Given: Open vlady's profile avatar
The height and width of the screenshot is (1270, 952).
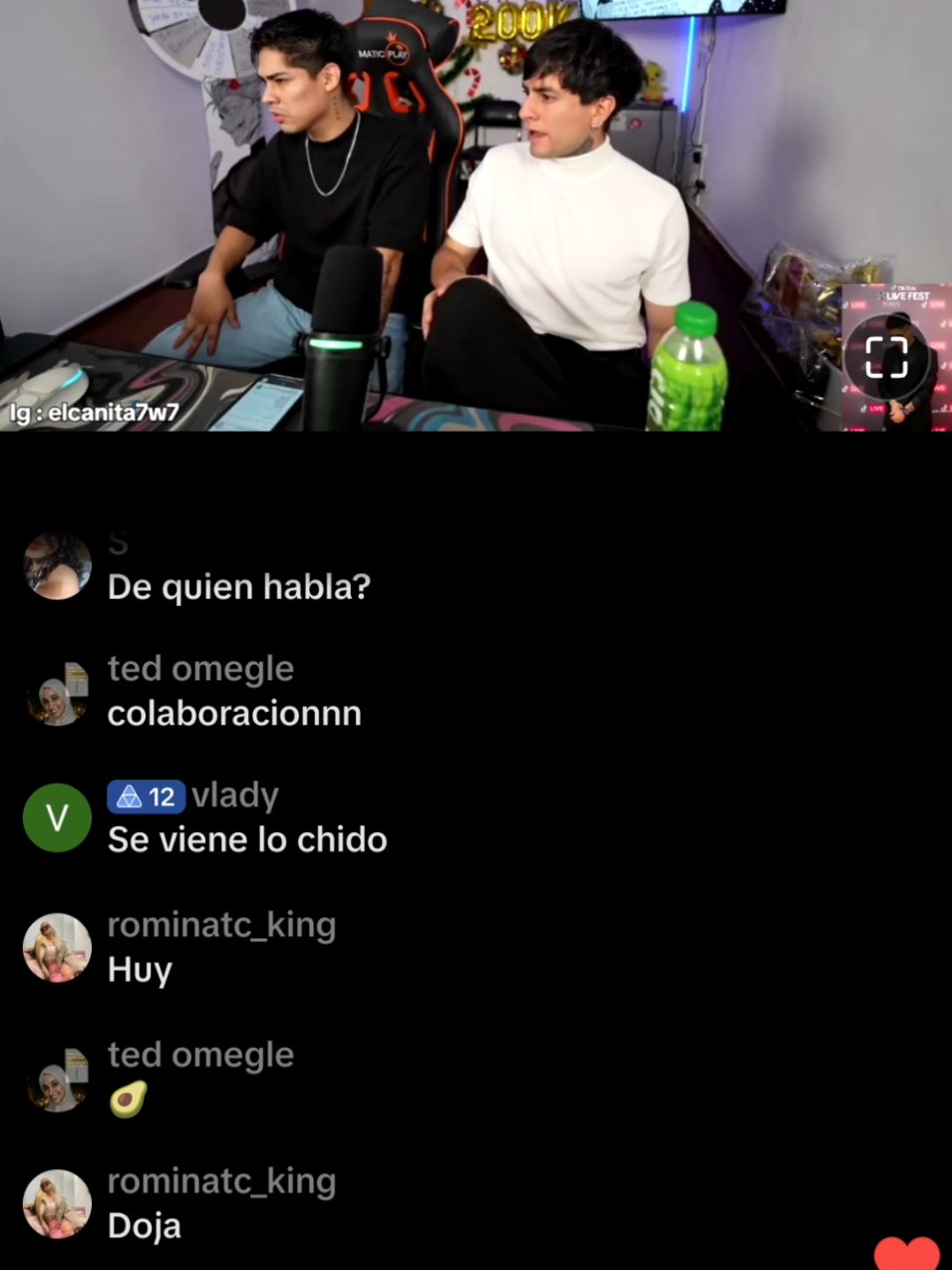Looking at the screenshot, I should pos(57,817).
